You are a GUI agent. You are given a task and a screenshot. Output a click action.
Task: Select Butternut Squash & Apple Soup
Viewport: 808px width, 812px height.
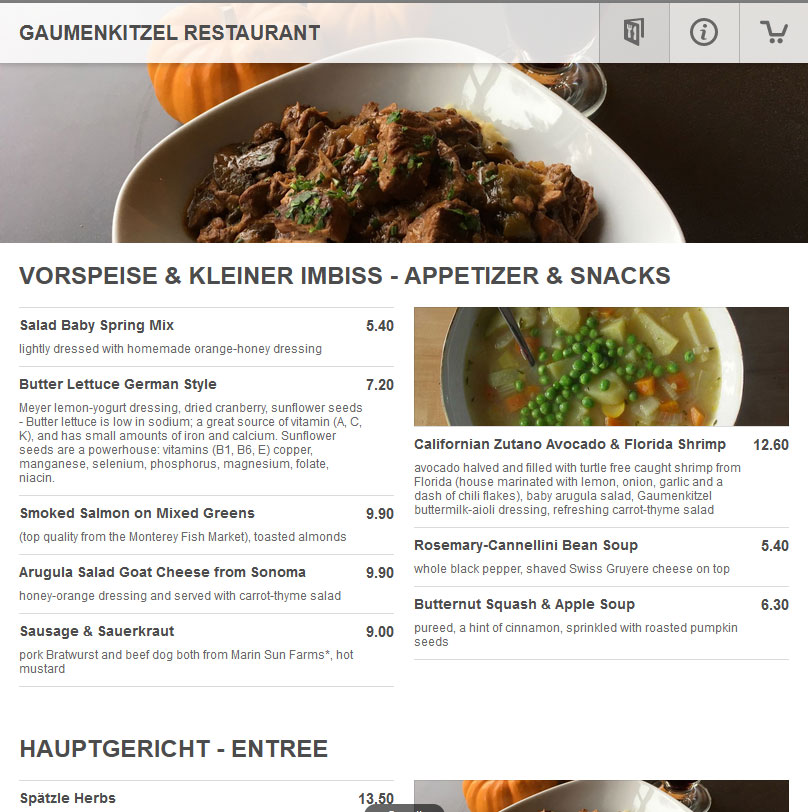click(x=524, y=605)
